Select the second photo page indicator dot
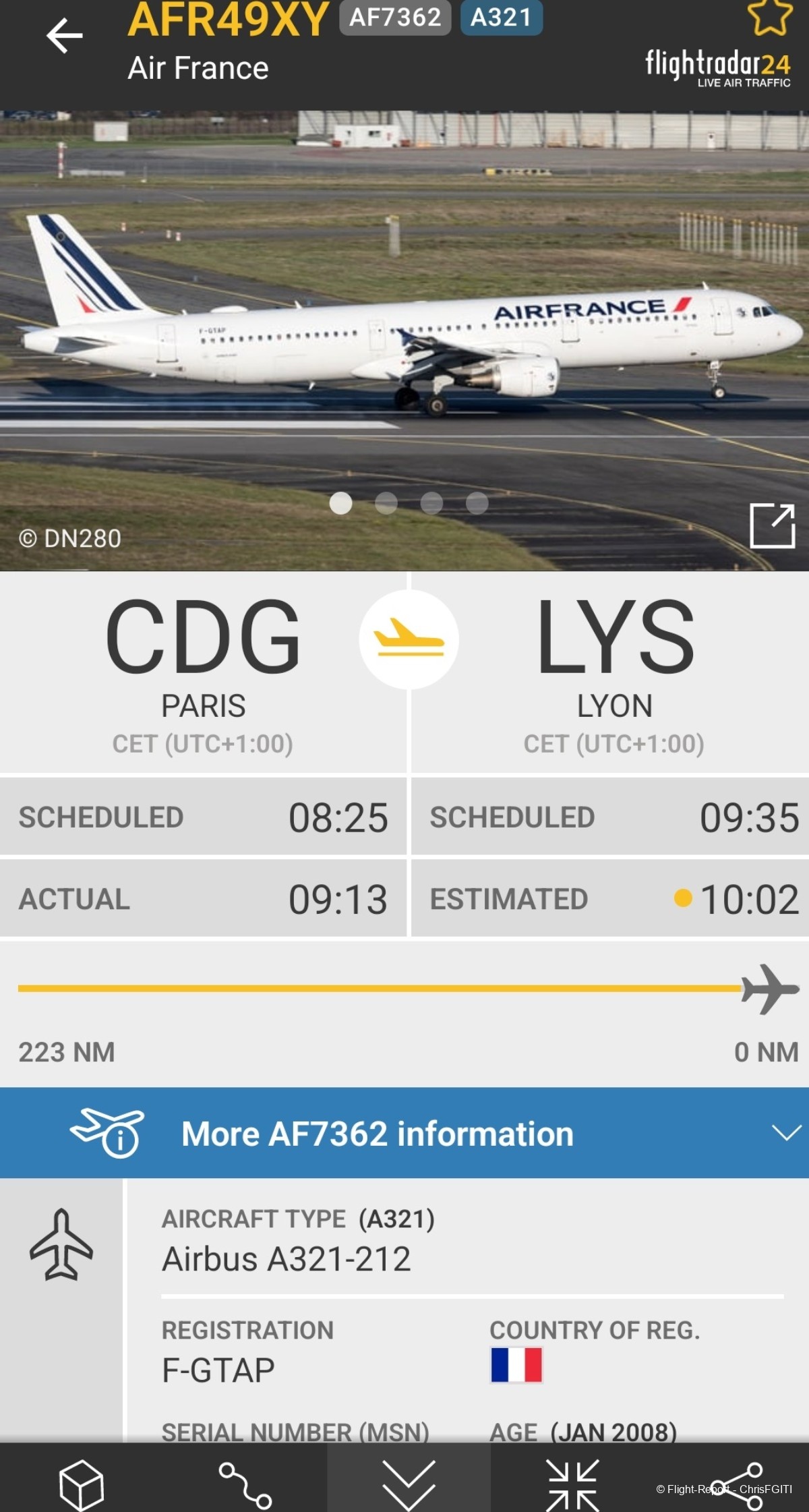This screenshot has width=809, height=1512. [386, 503]
